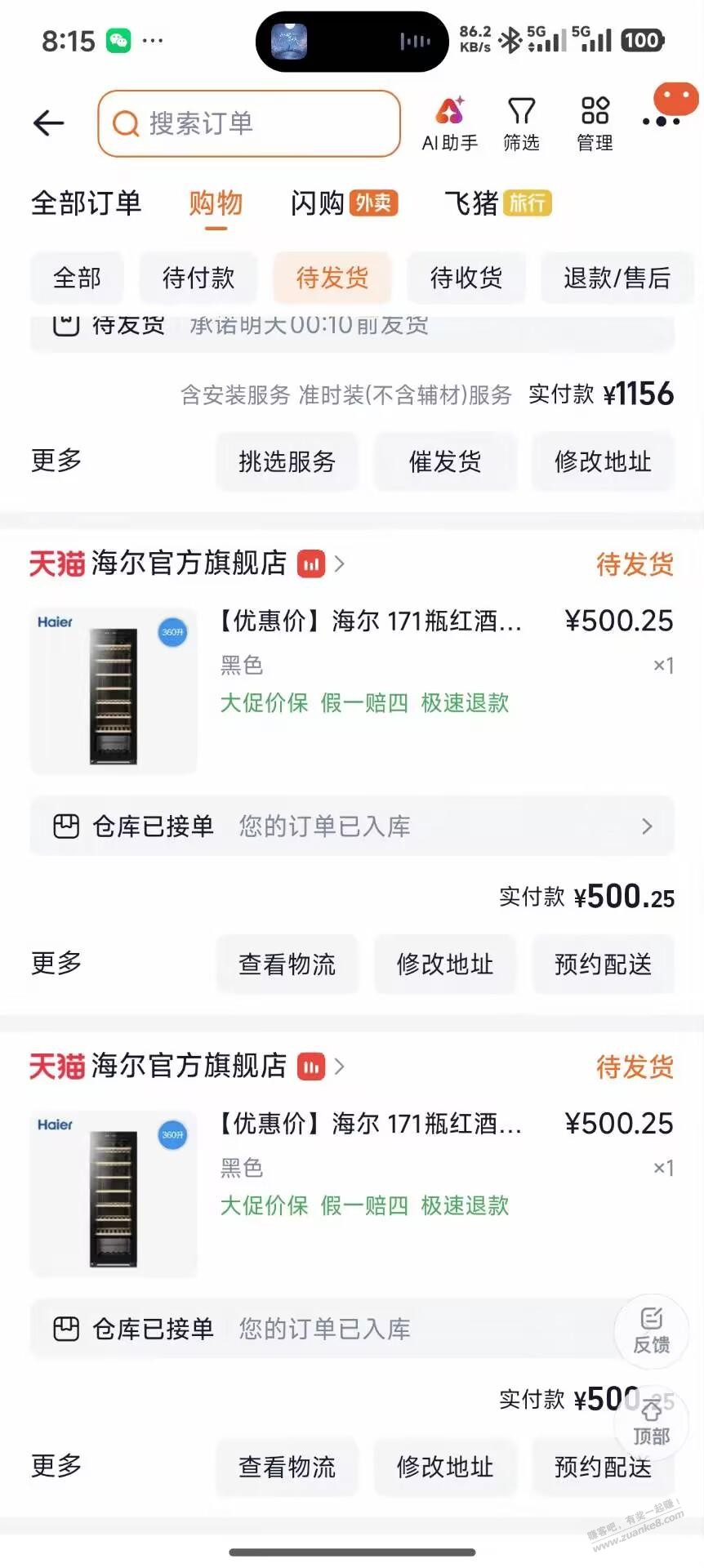Select the 待发货 filter chip
Viewport: 704px width, 1568px height.
[332, 278]
